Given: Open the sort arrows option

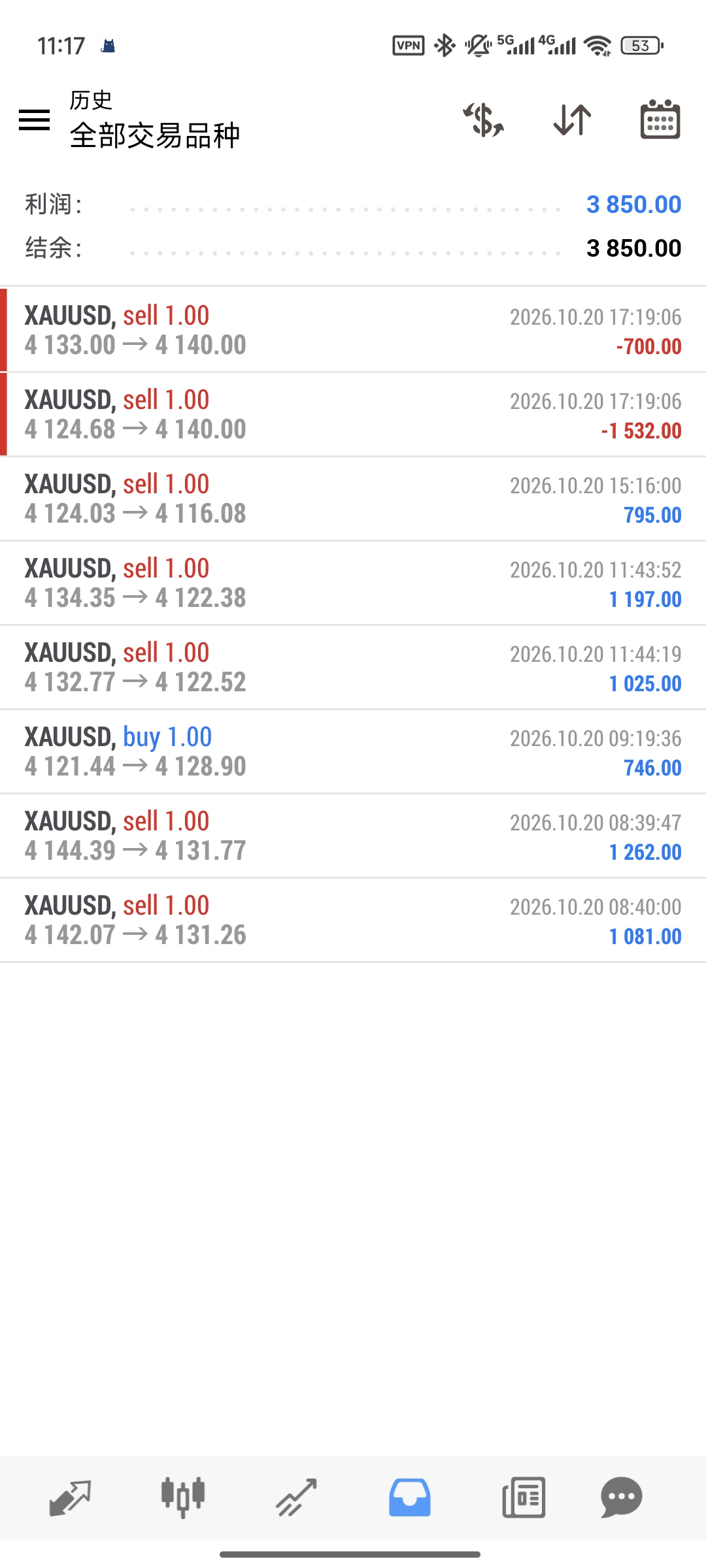Looking at the screenshot, I should point(572,120).
